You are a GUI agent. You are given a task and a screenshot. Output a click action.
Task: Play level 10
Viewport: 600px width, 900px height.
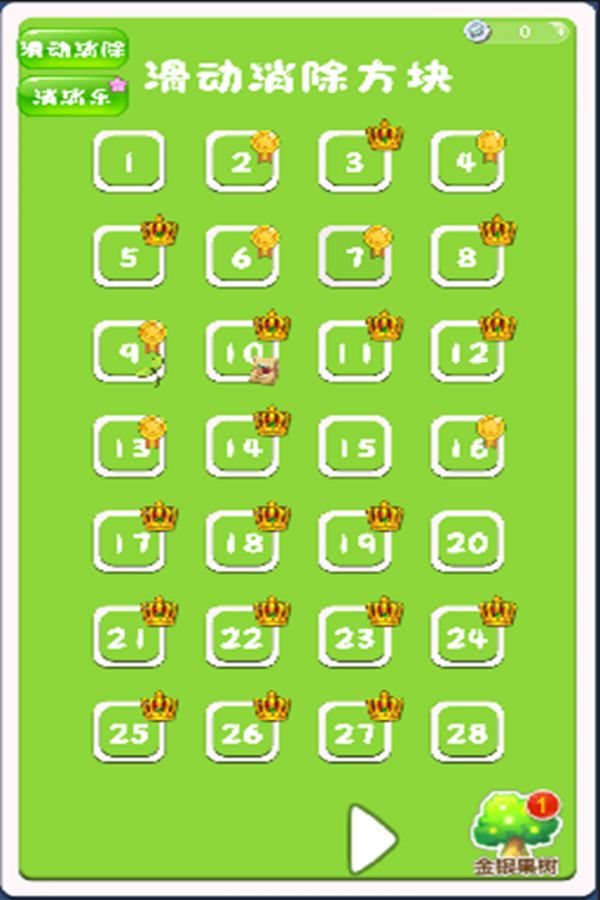point(242,352)
